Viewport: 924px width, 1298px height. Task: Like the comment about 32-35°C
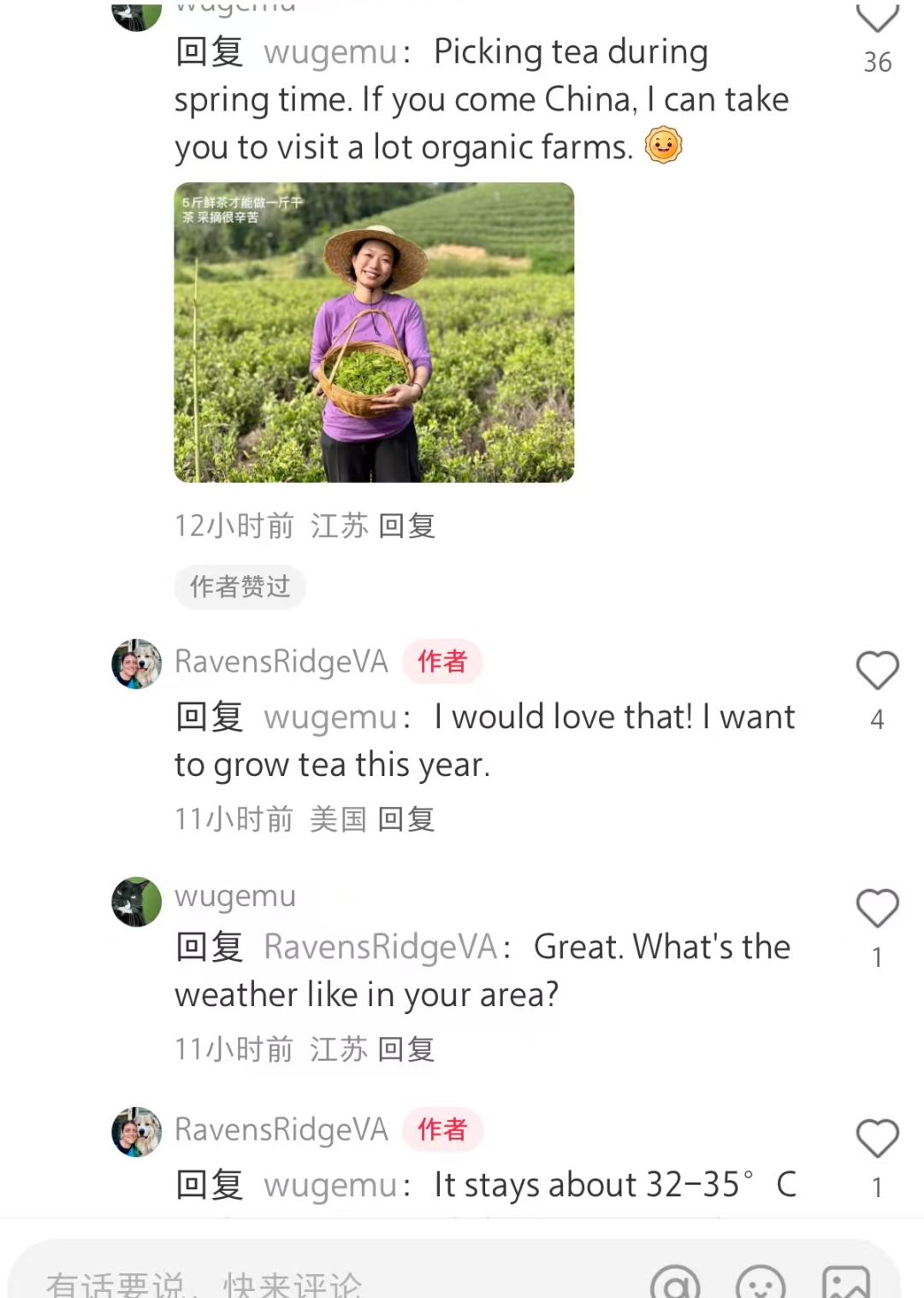[x=877, y=1139]
